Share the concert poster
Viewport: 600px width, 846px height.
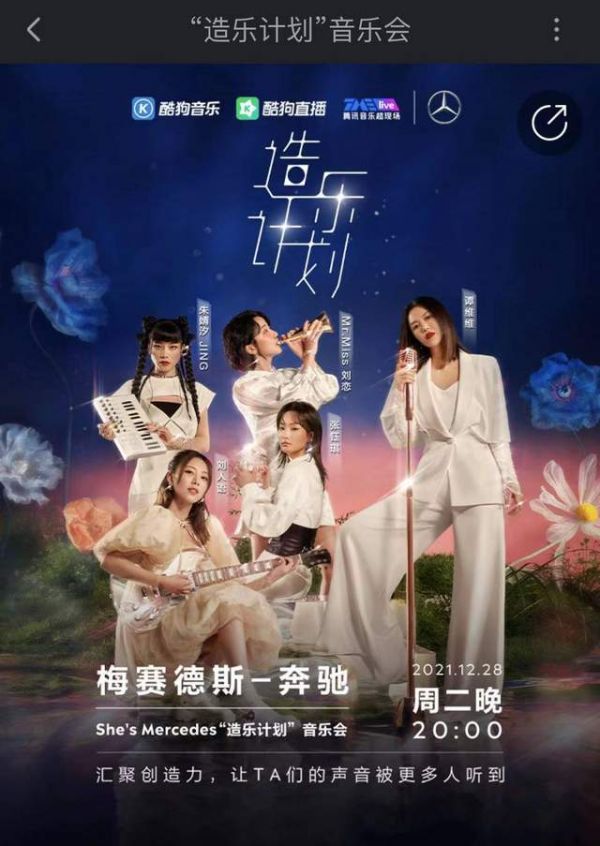click(549, 122)
